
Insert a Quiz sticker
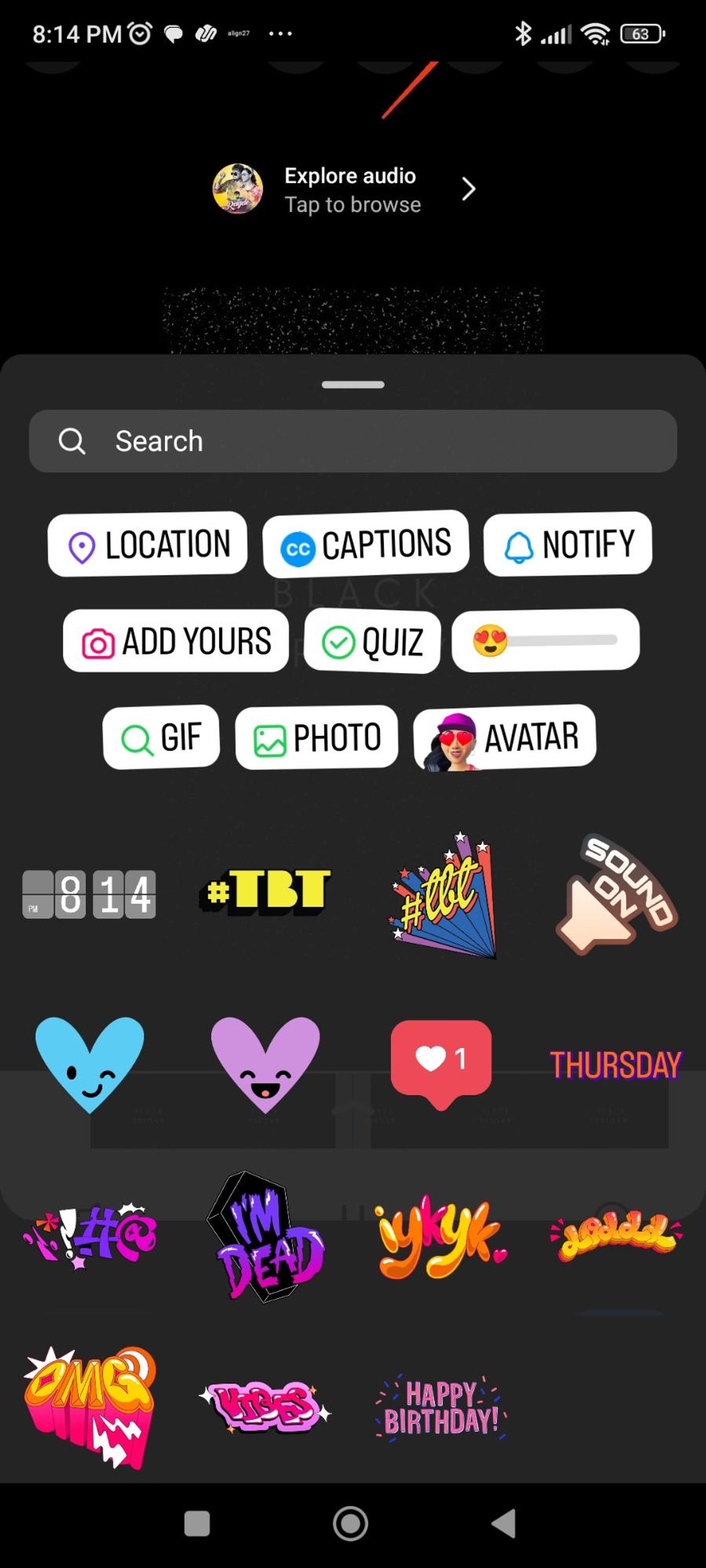click(x=372, y=641)
